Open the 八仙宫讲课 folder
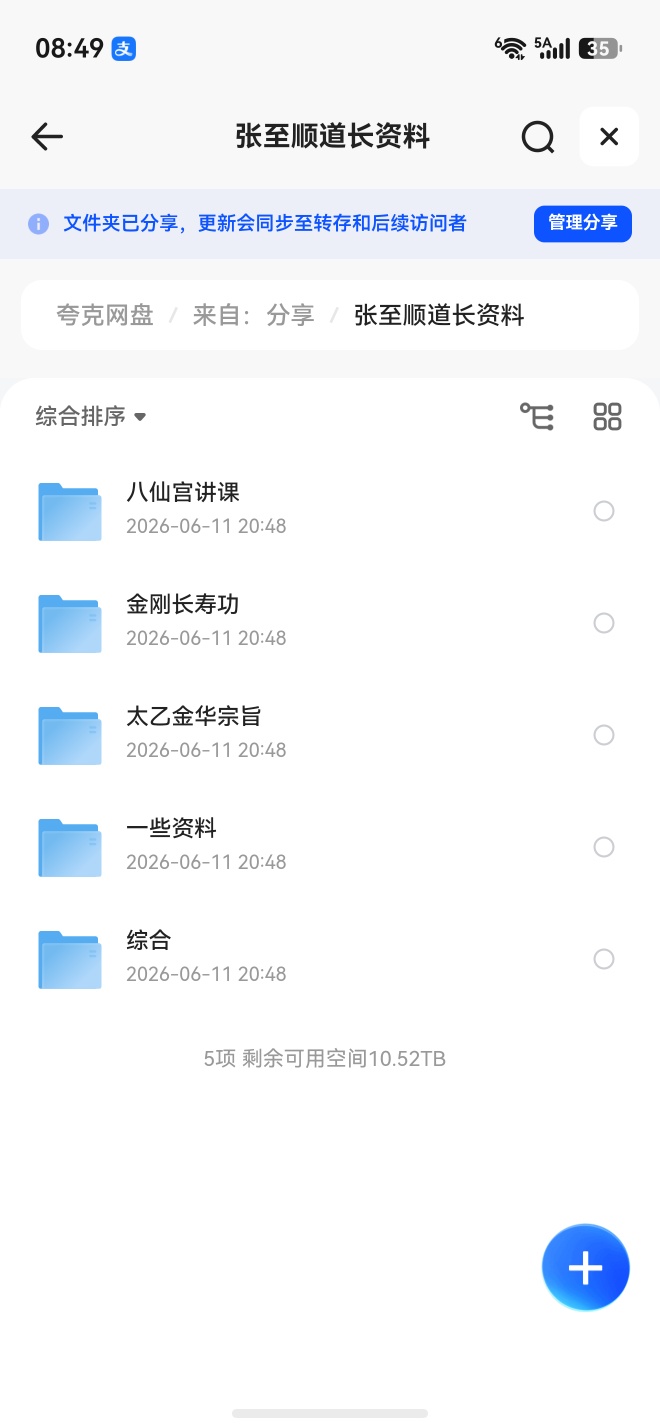 coord(330,511)
